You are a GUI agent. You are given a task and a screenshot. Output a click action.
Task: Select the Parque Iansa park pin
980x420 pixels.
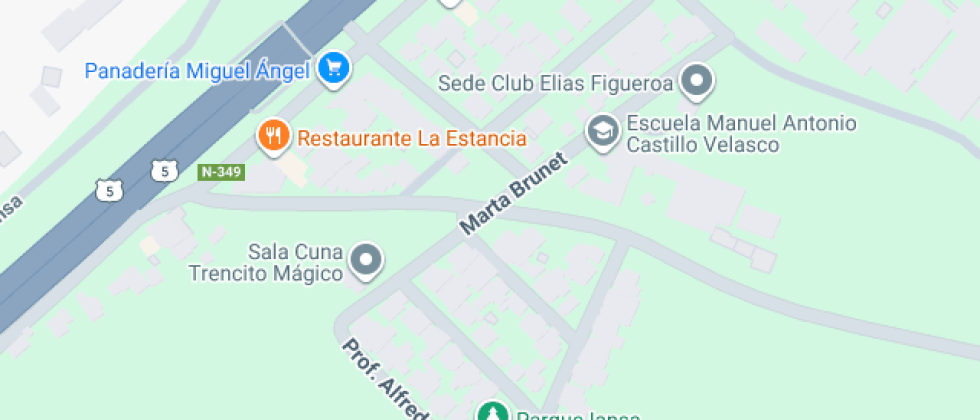[x=491, y=413]
